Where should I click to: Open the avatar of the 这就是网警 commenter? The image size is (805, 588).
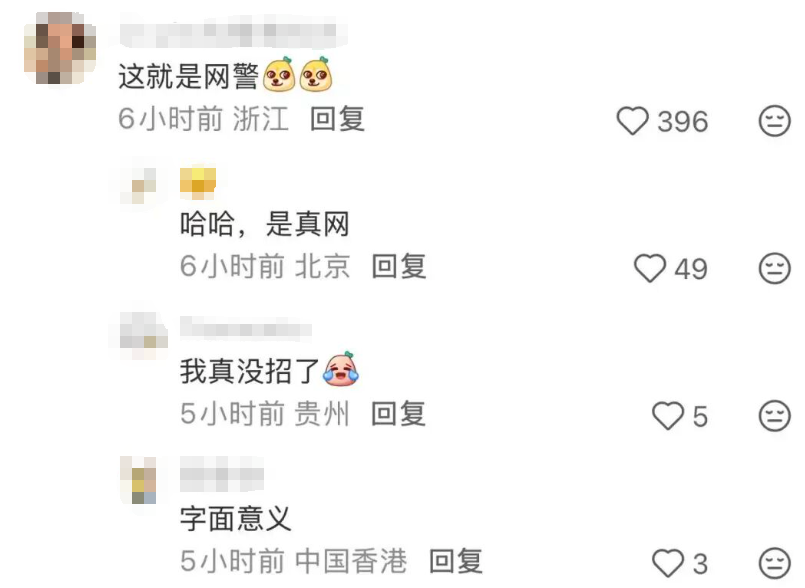point(60,47)
